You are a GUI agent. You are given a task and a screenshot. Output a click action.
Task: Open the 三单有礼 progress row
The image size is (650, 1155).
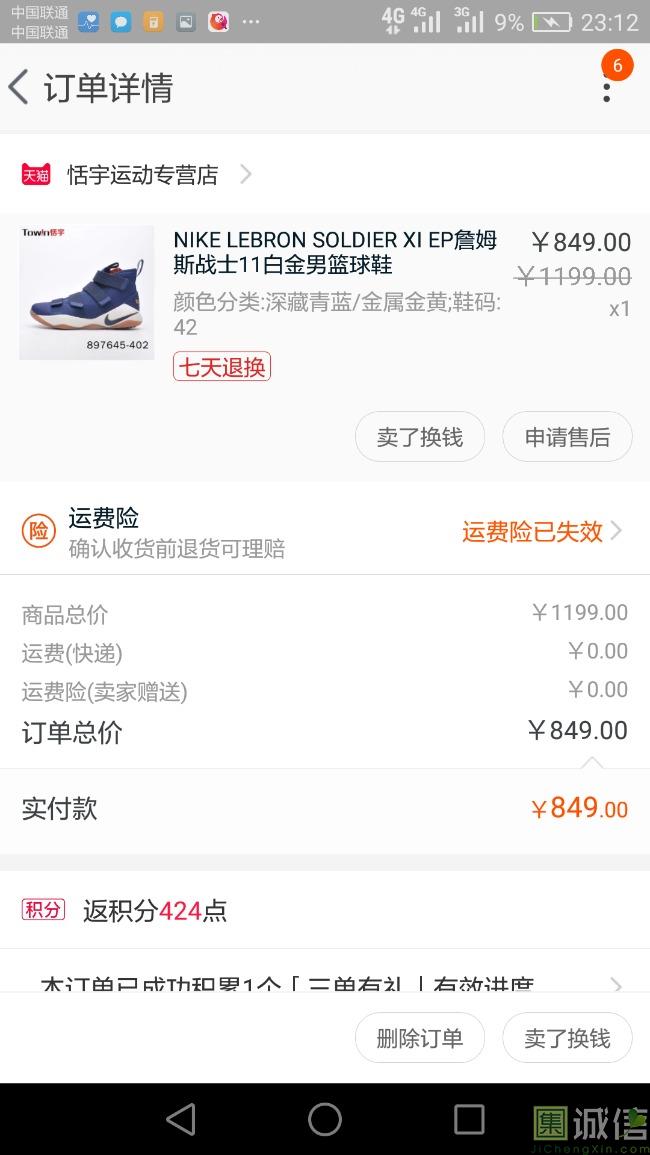click(325, 982)
